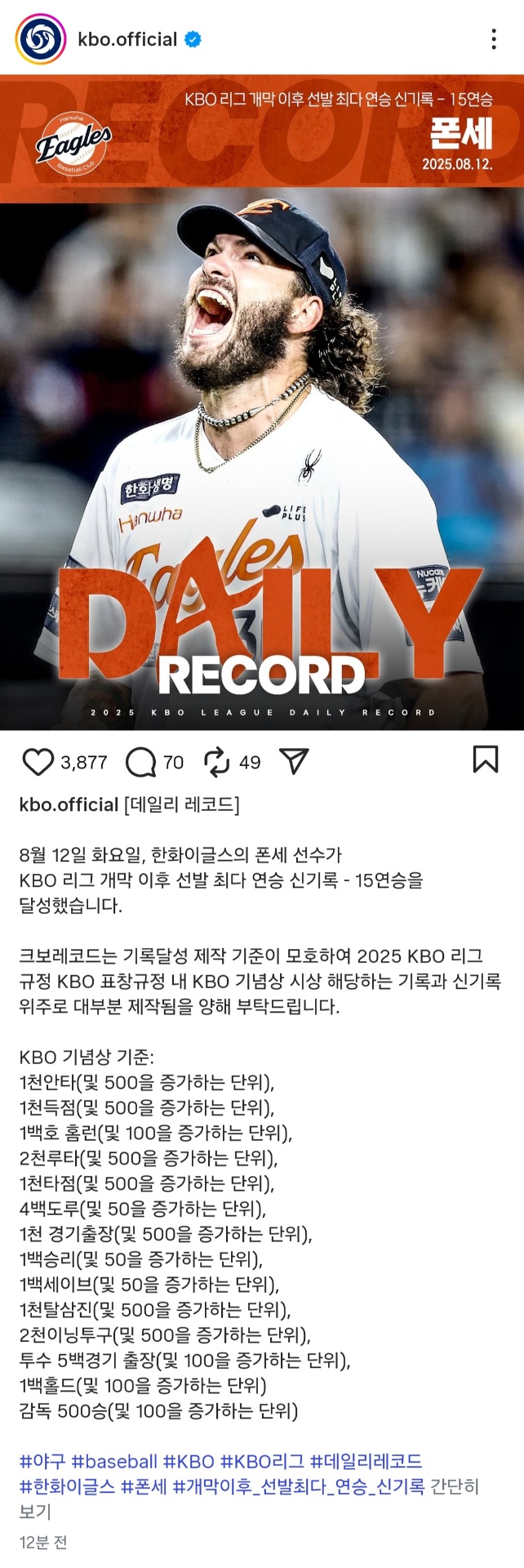
Task: Bookmark this post
Action: pyautogui.click(x=486, y=759)
